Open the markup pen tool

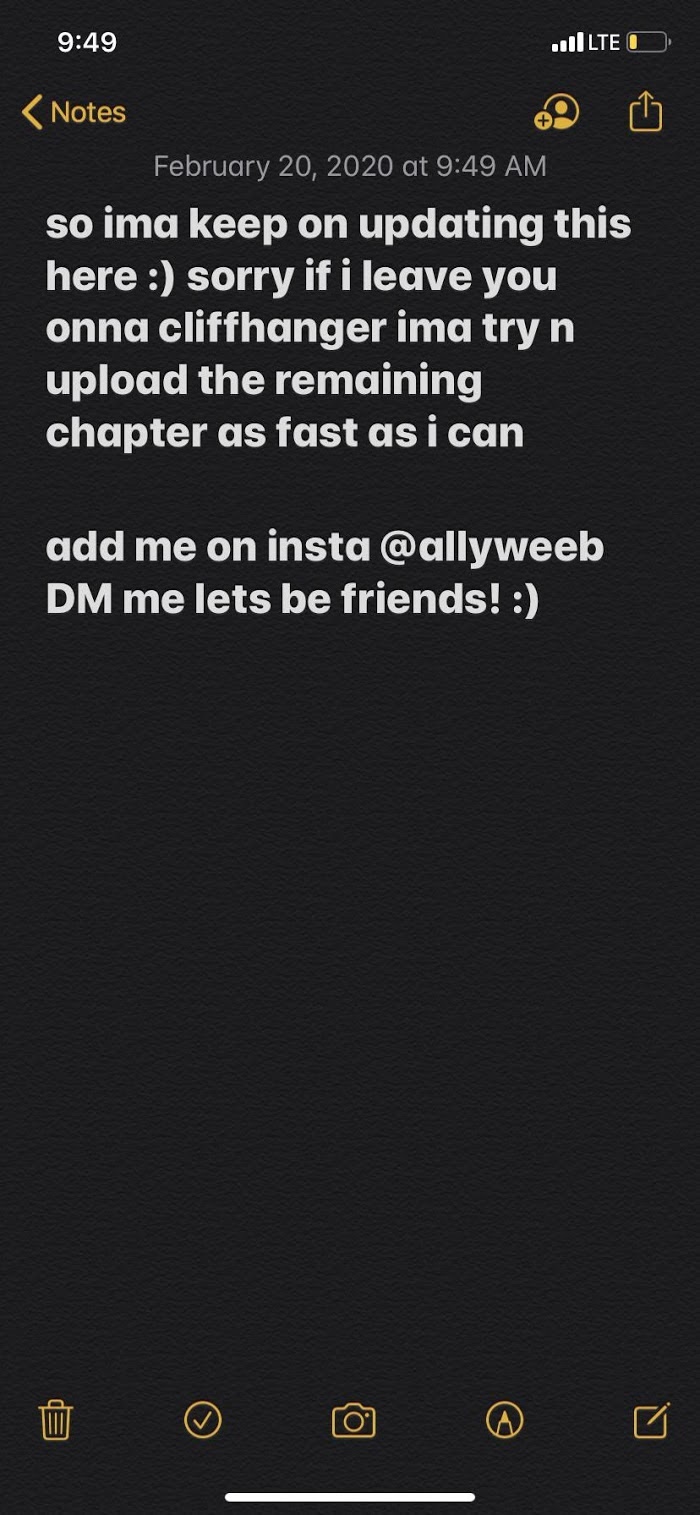(x=504, y=1420)
